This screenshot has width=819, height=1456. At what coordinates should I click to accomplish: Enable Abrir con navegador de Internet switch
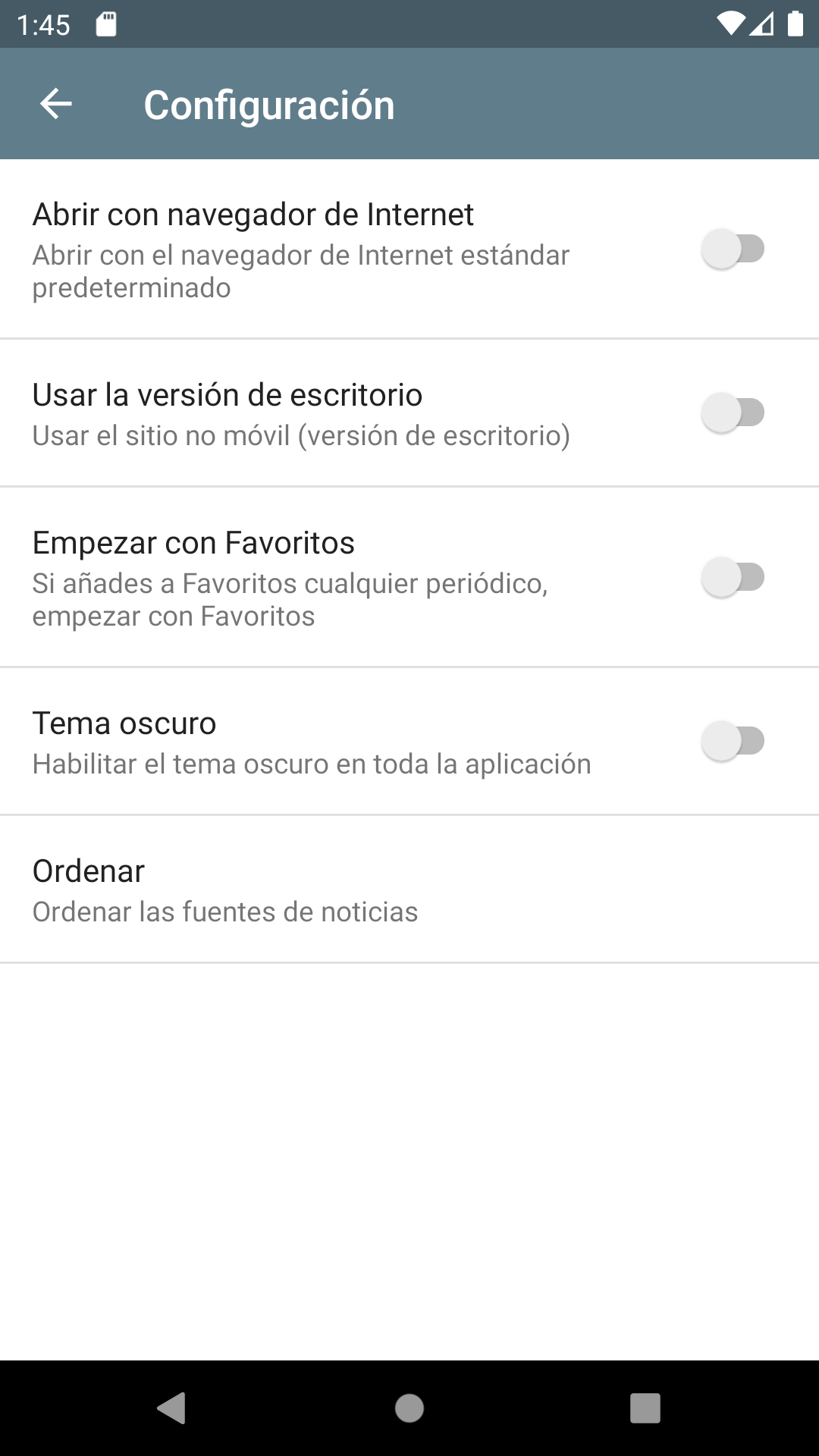pos(733,249)
